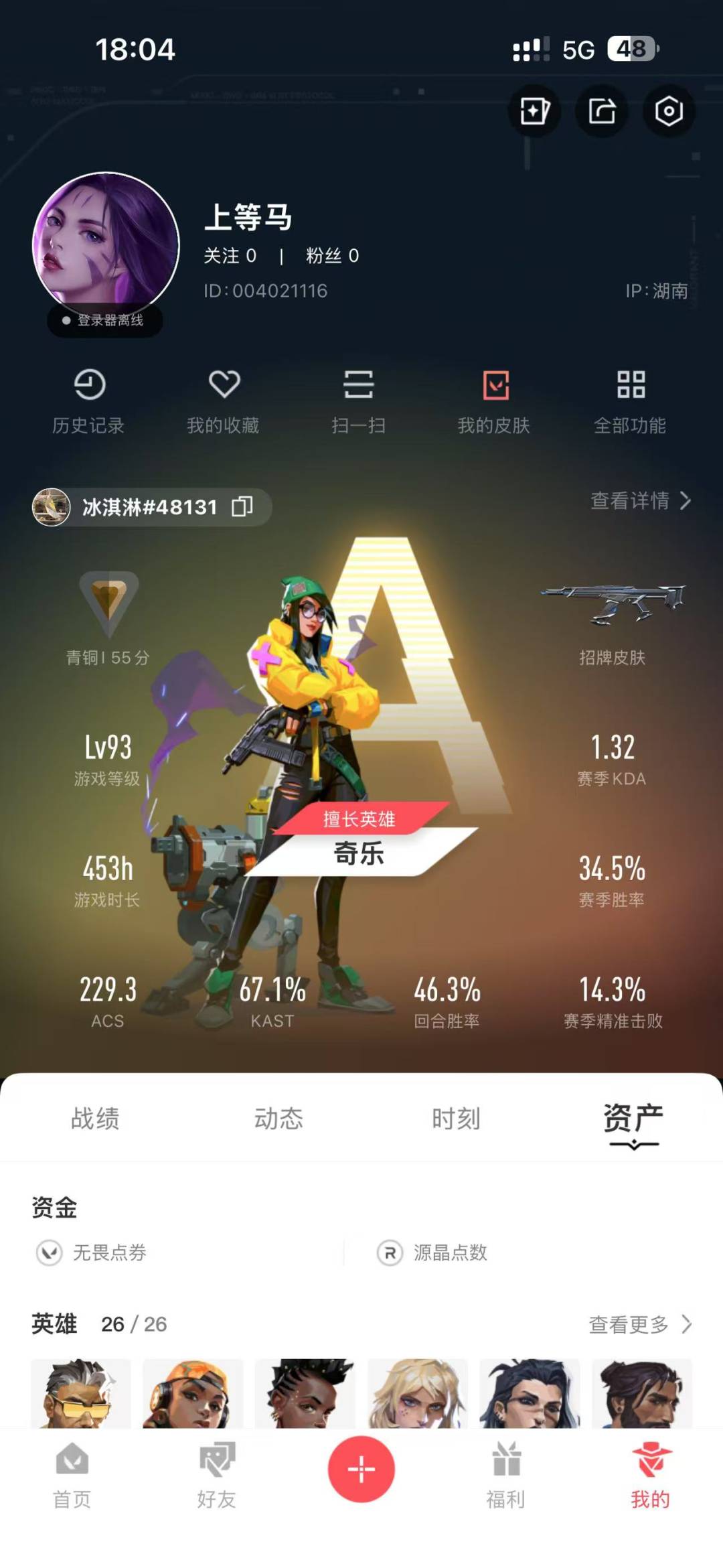723x1568 pixels.
Task: Open the 福利 rewards tab
Action: tap(506, 1476)
